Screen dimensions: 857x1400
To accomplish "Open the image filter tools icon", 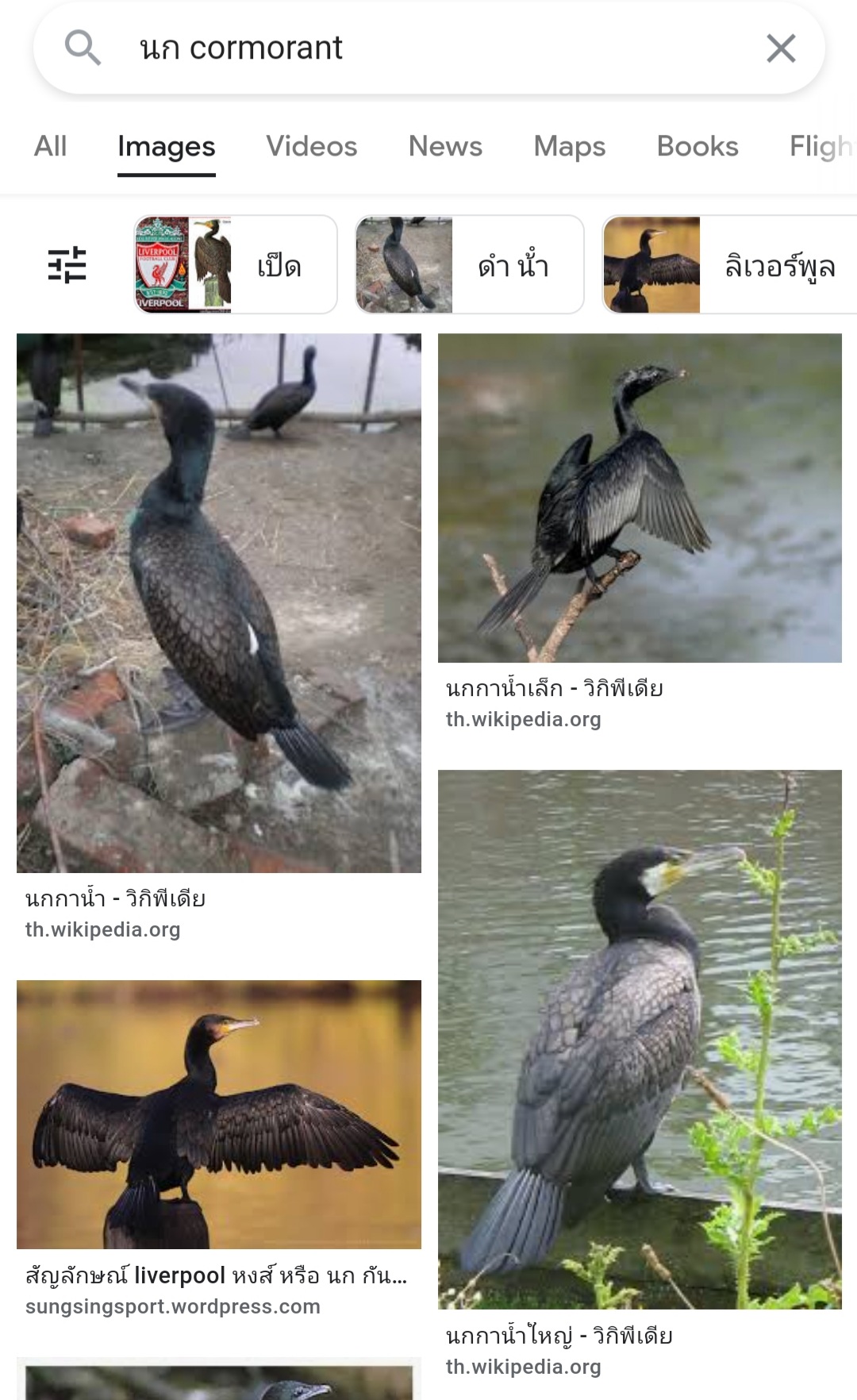I will [67, 265].
